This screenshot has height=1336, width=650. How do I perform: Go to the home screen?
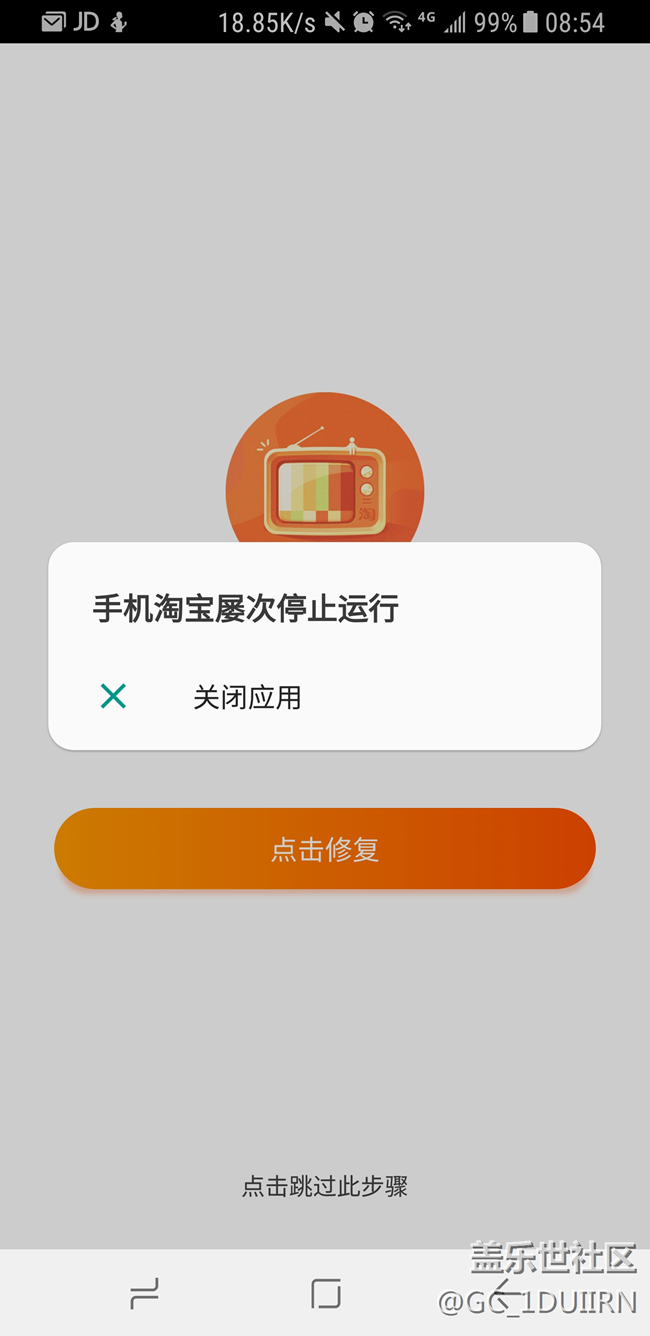[325, 1294]
